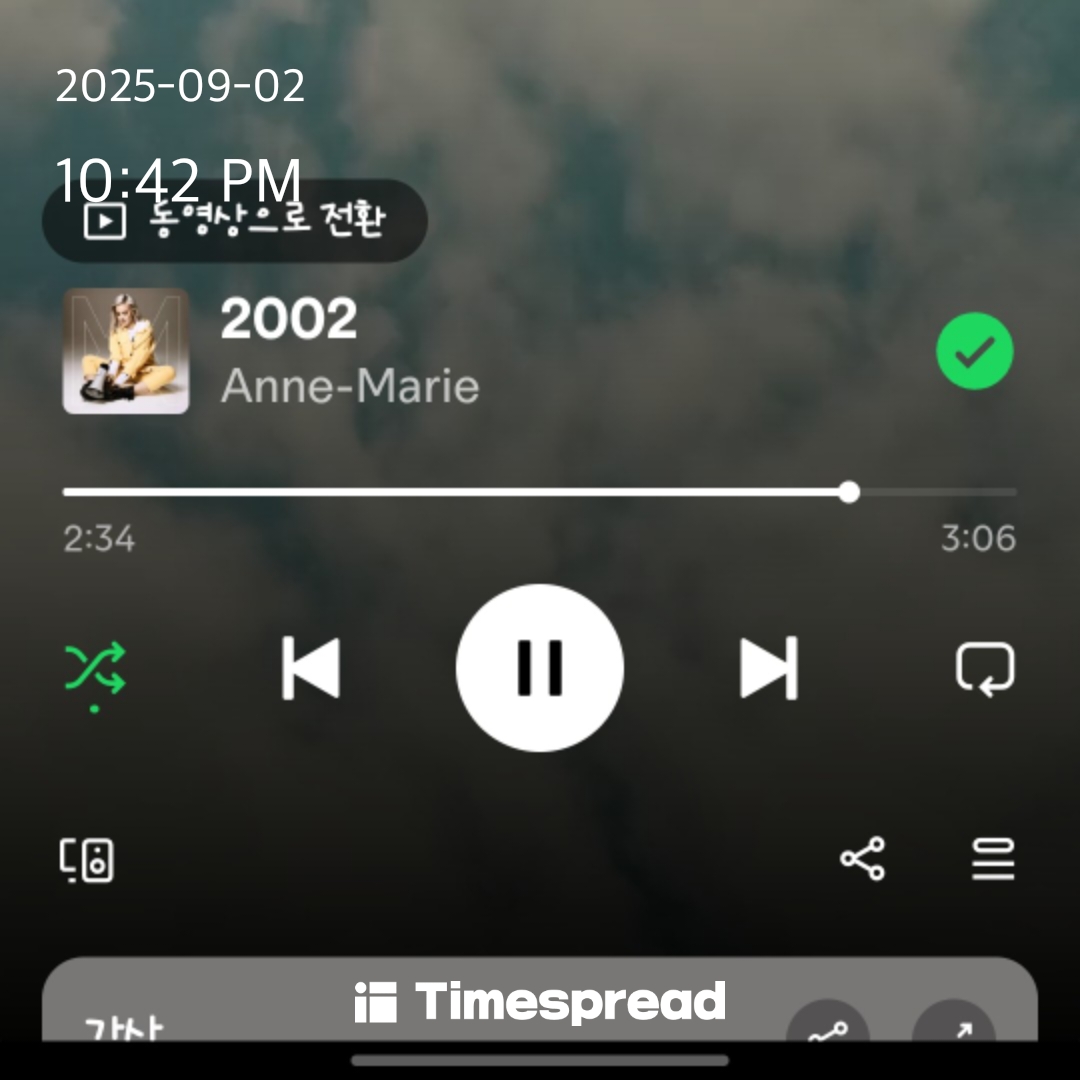The height and width of the screenshot is (1080, 1080).
Task: Toggle the green saved checkmark for 2002
Action: [x=974, y=351]
